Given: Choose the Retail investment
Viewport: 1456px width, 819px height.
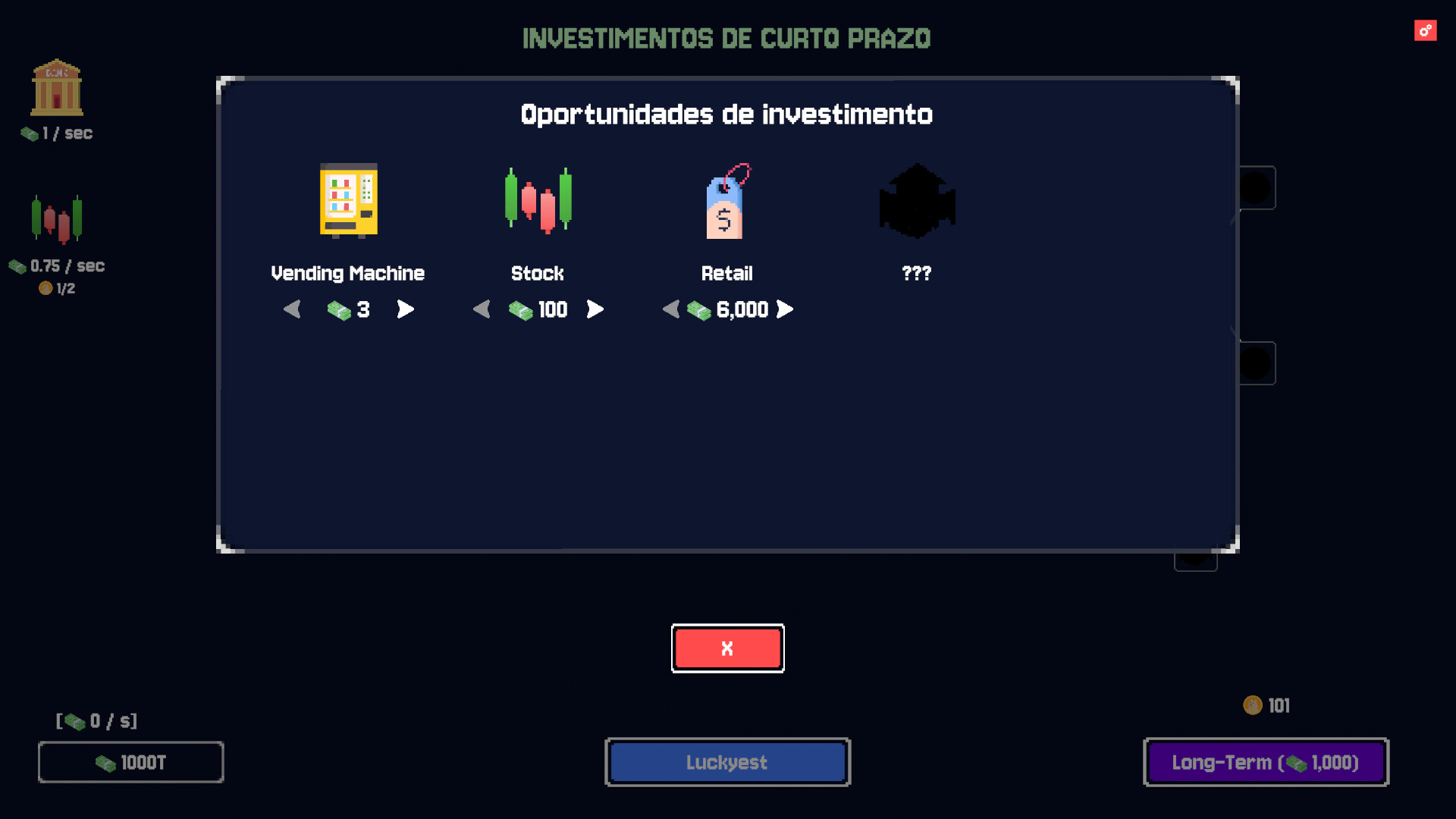Looking at the screenshot, I should pos(727,201).
